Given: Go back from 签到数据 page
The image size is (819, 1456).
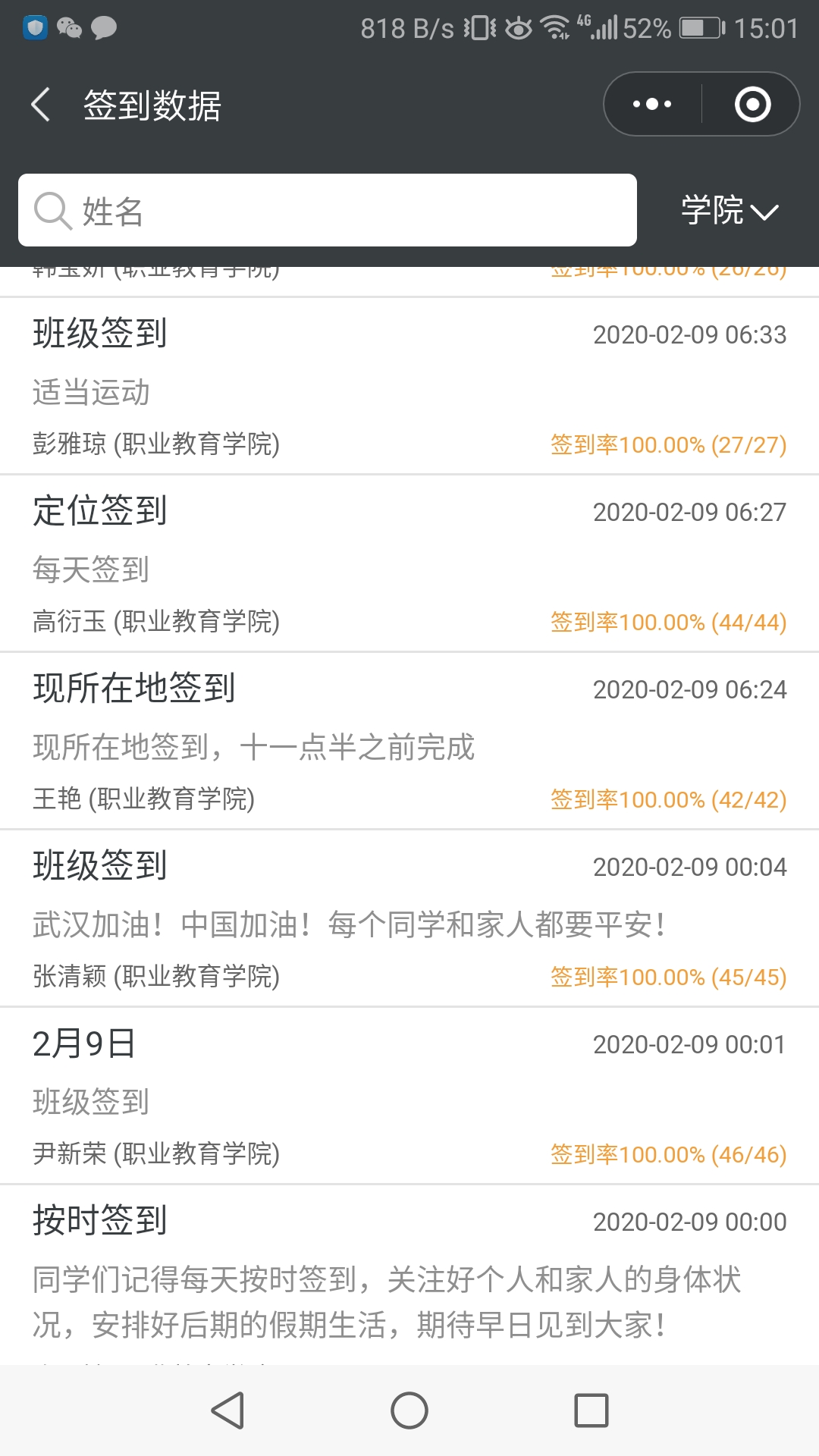Looking at the screenshot, I should [41, 105].
